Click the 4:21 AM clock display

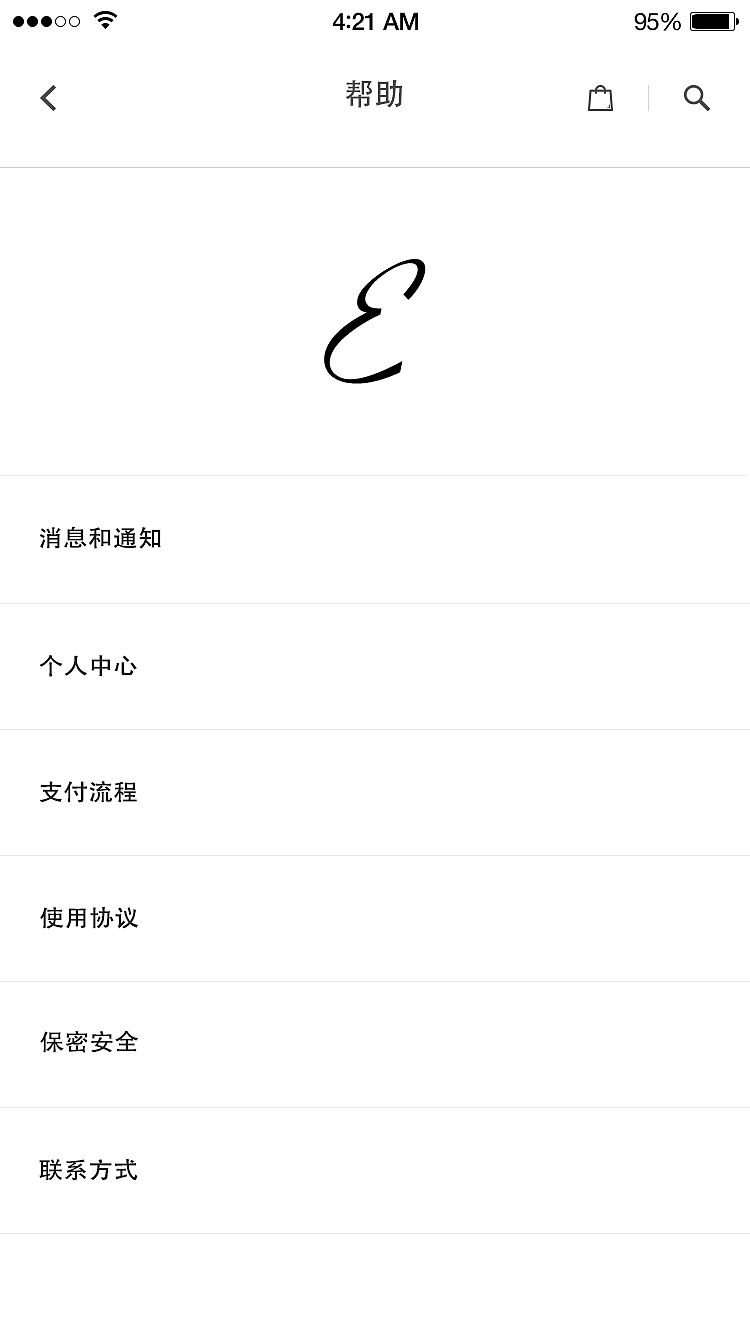[375, 21]
